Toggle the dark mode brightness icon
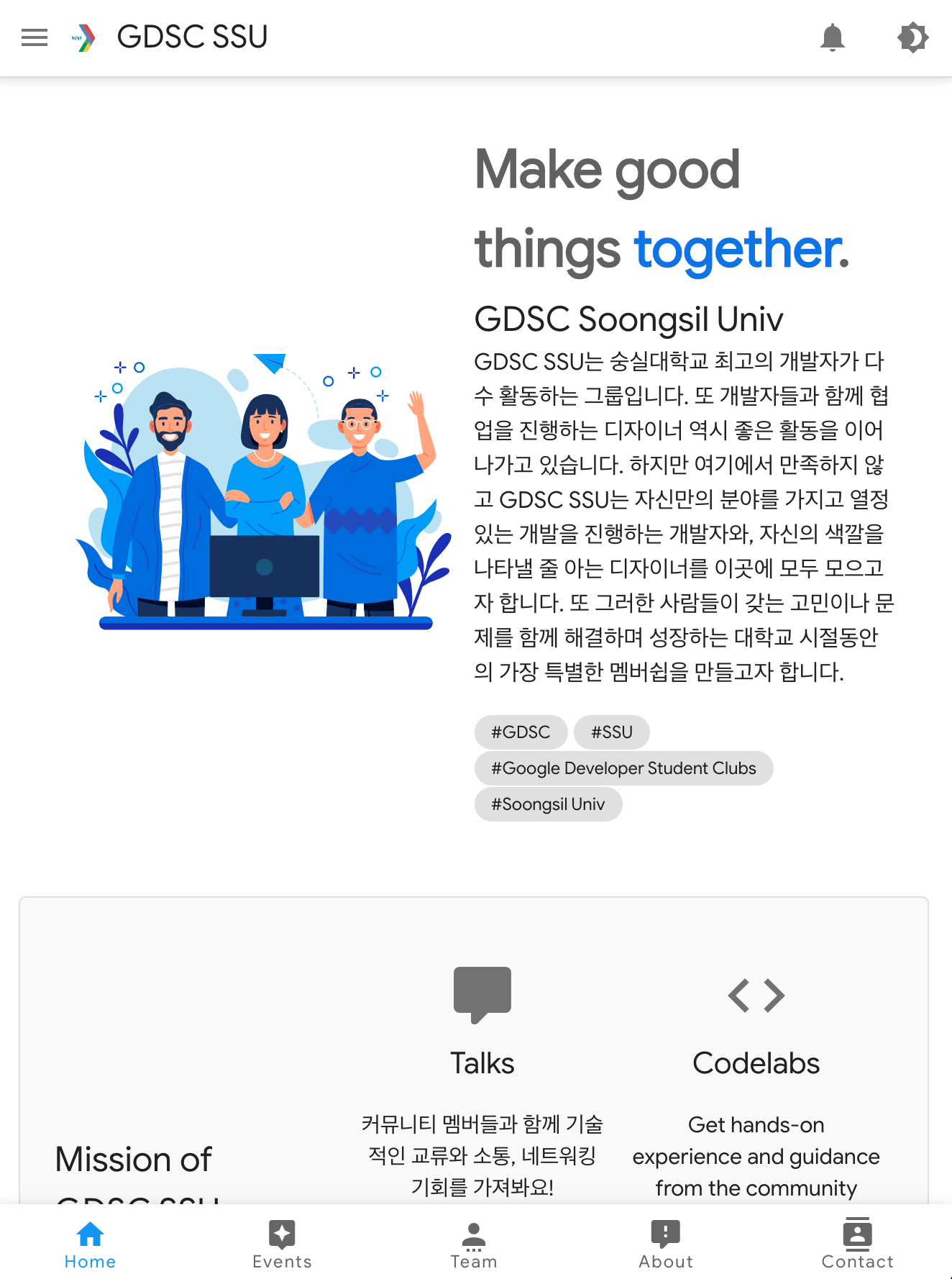Screen dimensions: 952x1279 click(912, 37)
